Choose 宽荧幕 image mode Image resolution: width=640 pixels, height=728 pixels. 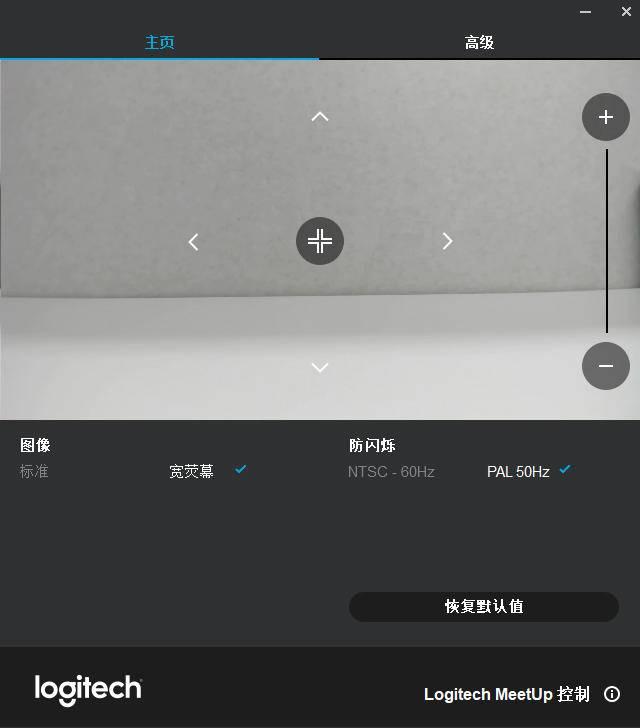click(191, 471)
